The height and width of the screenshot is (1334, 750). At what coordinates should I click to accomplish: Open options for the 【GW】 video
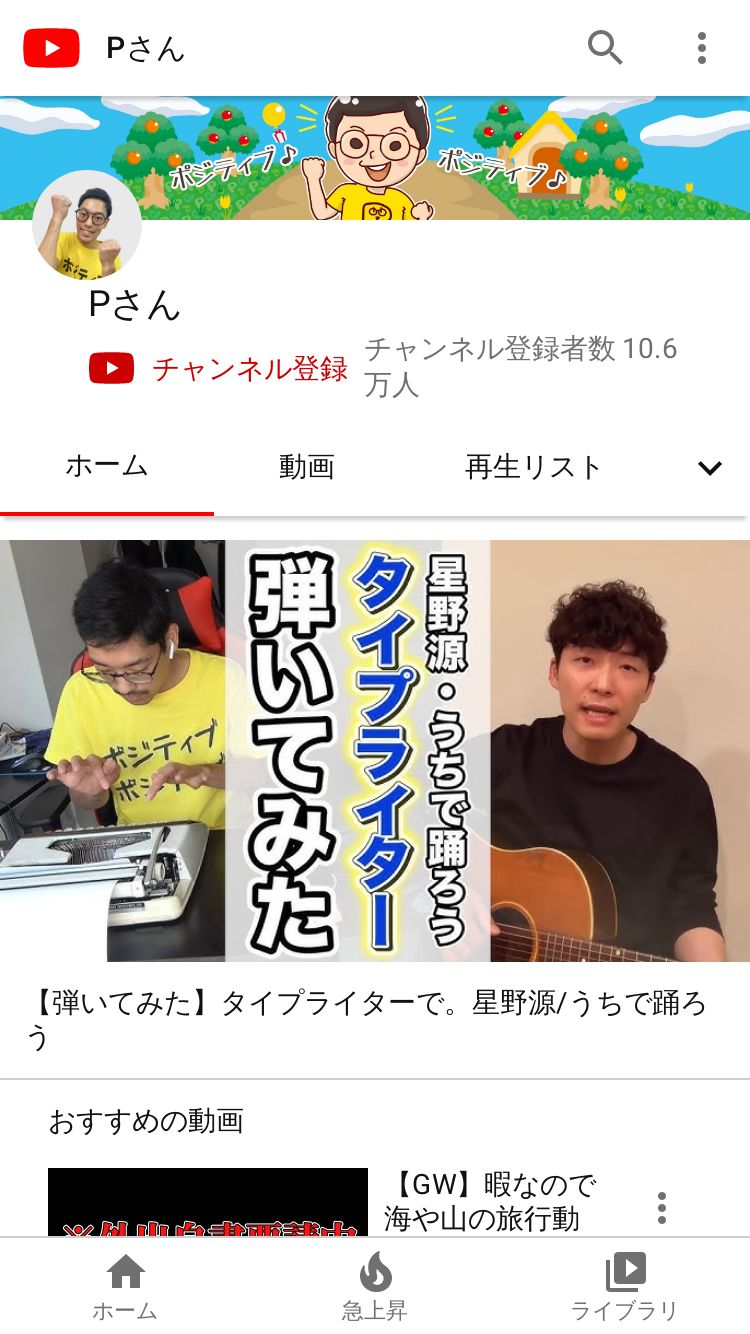[x=661, y=1208]
